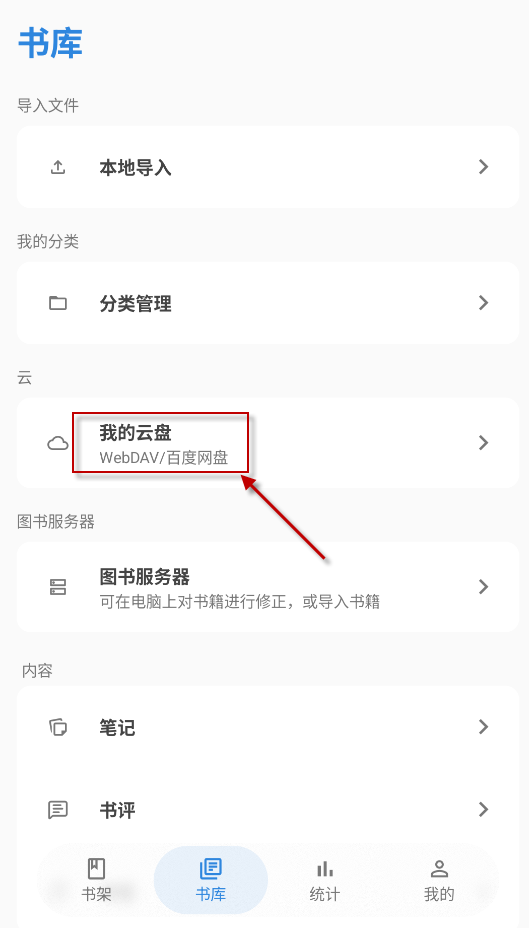Open 本地导入 to import local files
The width and height of the screenshot is (529, 928).
tap(267, 167)
